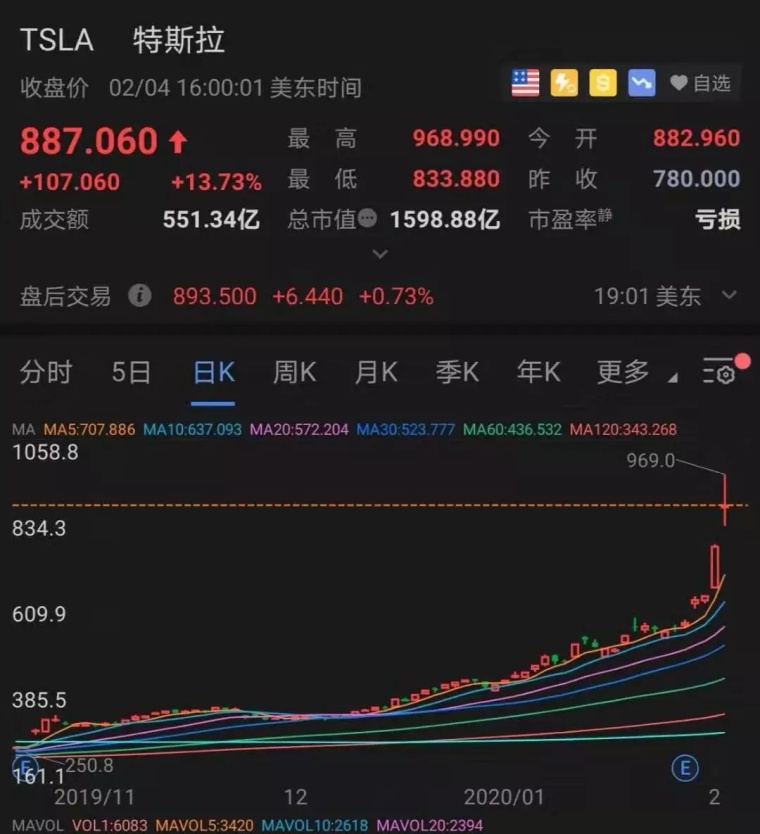
Task: Switch to the 年K chart tab
Action: point(538,373)
